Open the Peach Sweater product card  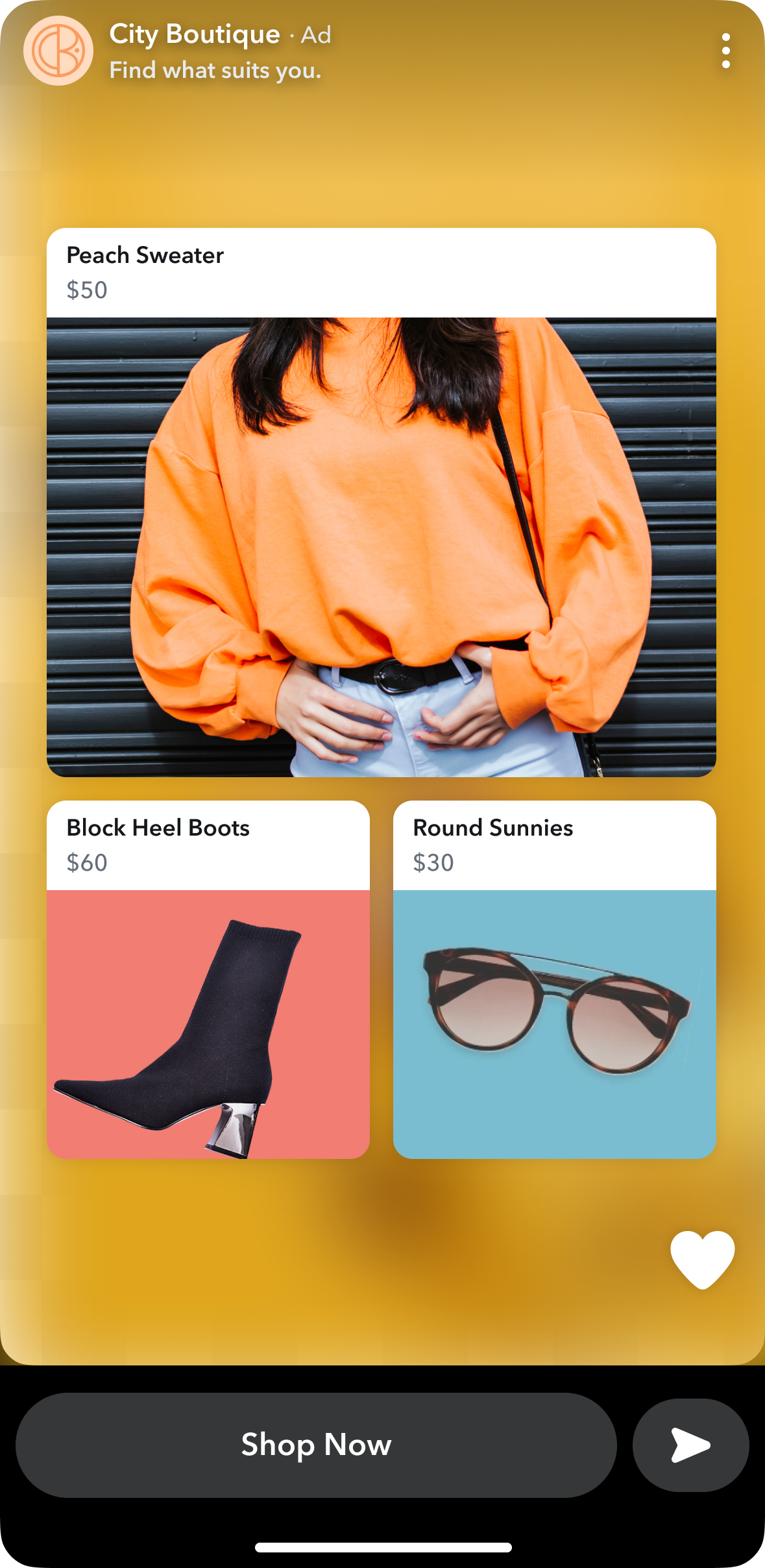pyautogui.click(x=382, y=502)
